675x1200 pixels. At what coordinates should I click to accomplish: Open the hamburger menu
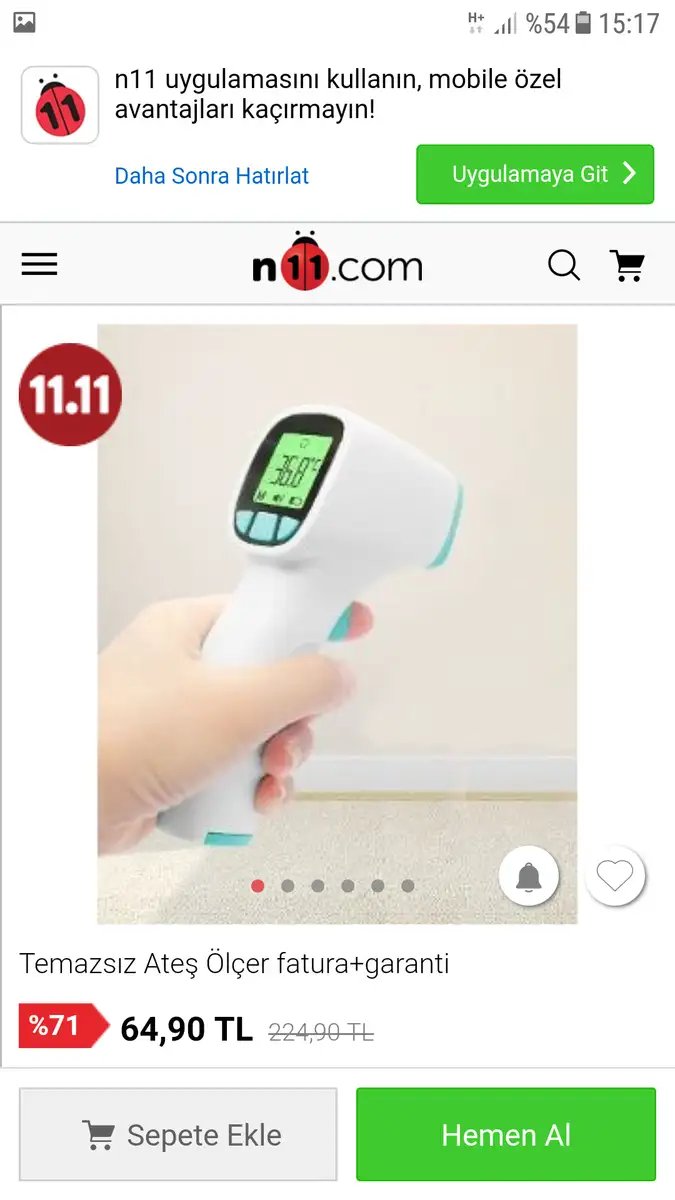(x=39, y=264)
